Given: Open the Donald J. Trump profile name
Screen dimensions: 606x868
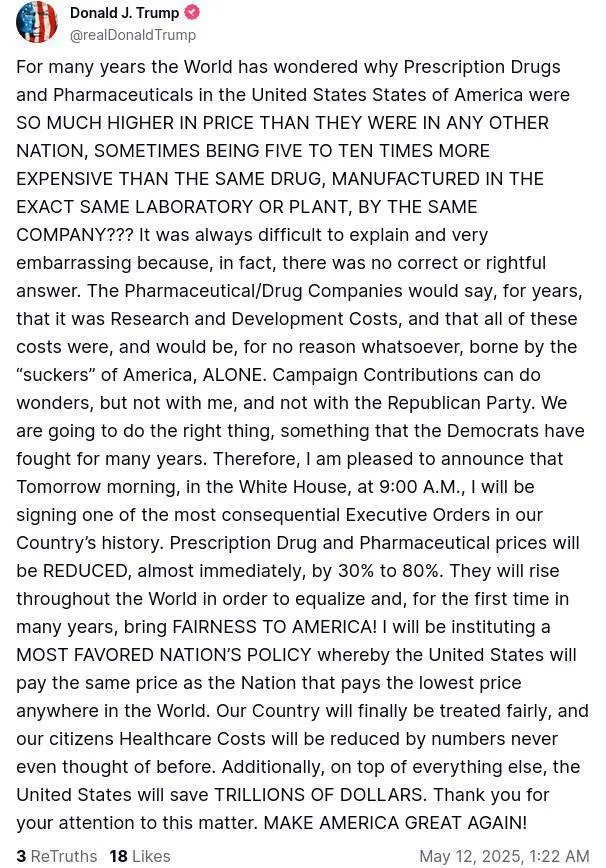Looking at the screenshot, I should pyautogui.click(x=124, y=13).
